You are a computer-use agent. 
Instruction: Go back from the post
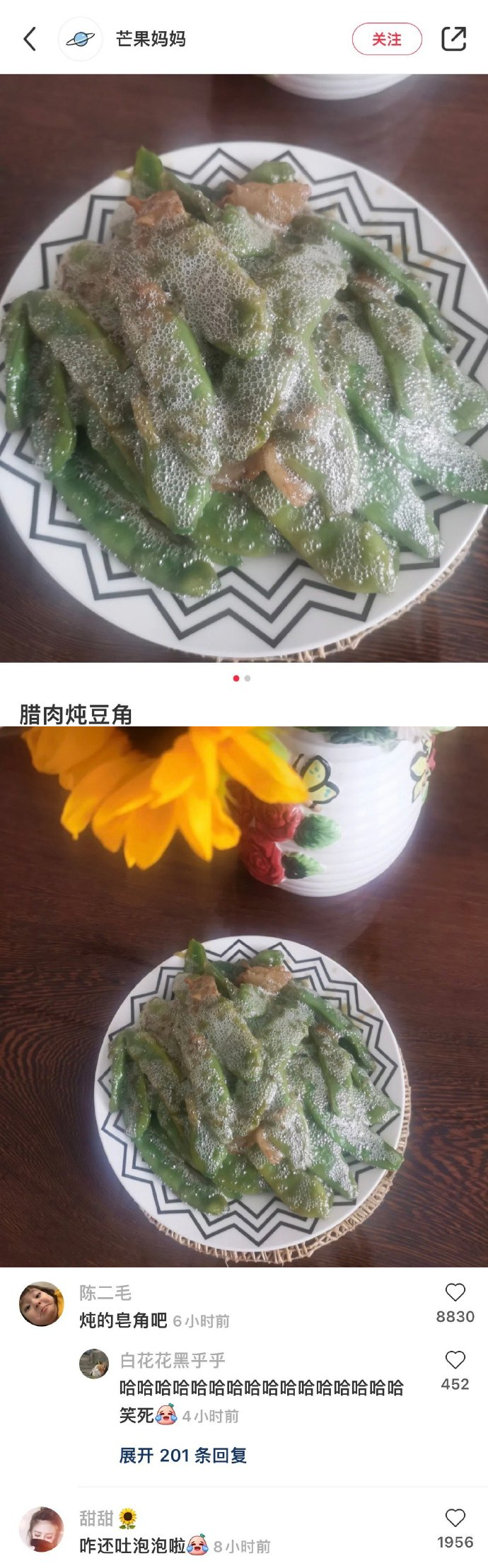(30, 39)
